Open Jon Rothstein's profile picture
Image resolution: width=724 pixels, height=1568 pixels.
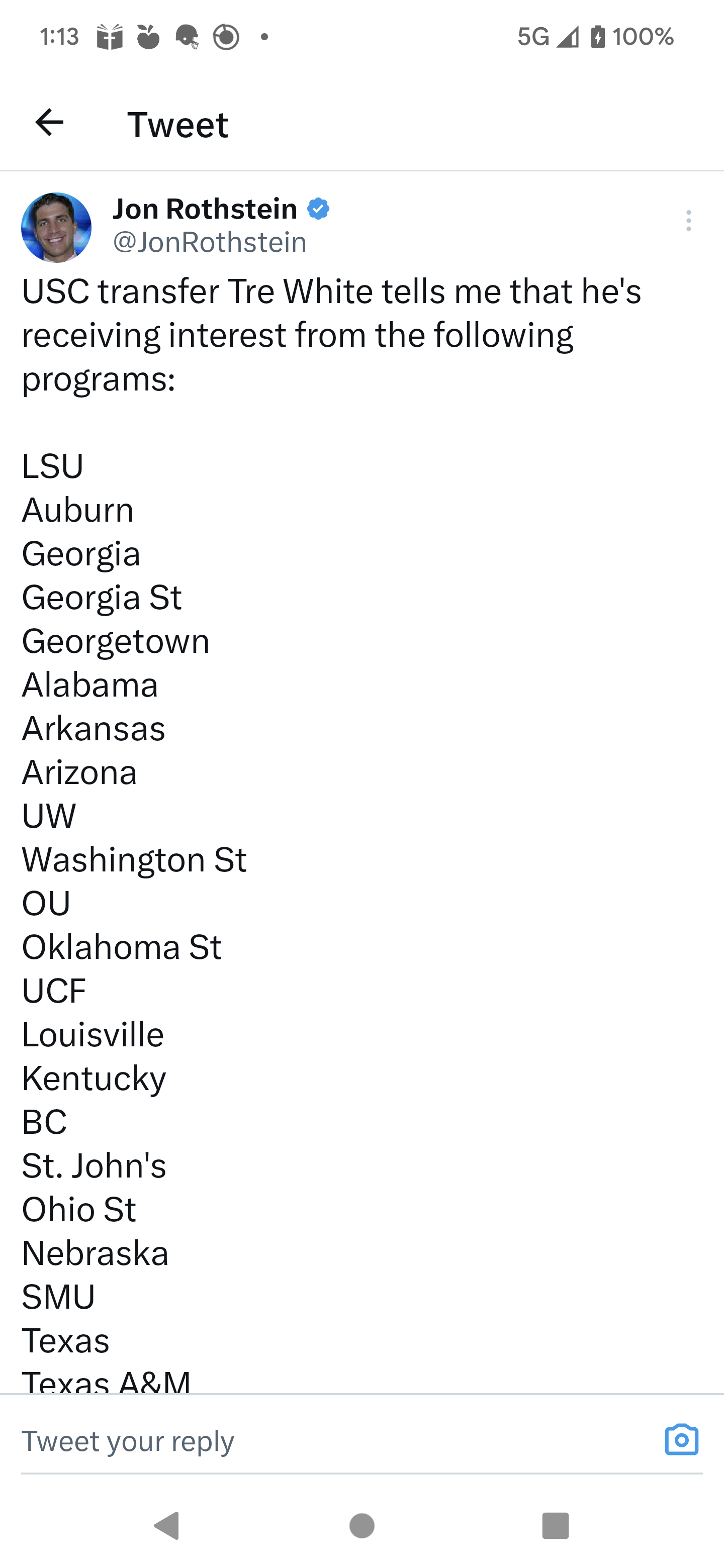click(57, 228)
